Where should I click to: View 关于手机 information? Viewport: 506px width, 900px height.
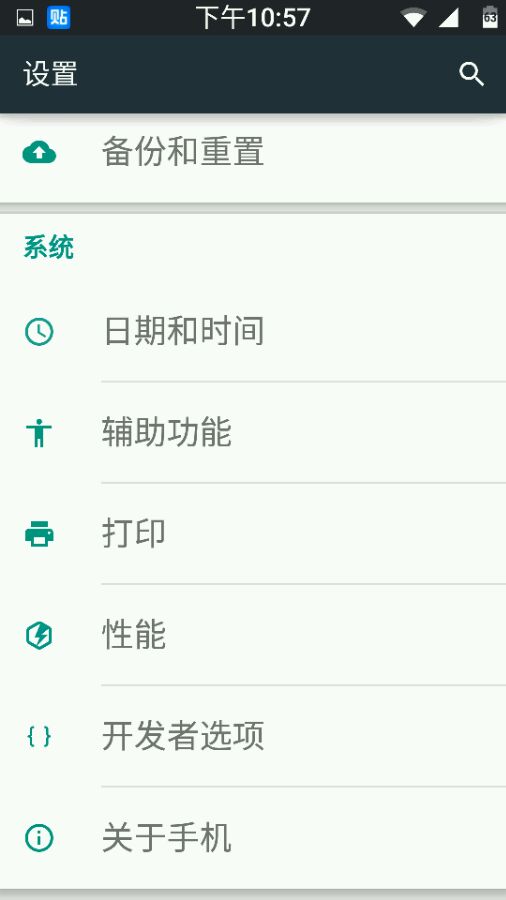pos(253,838)
